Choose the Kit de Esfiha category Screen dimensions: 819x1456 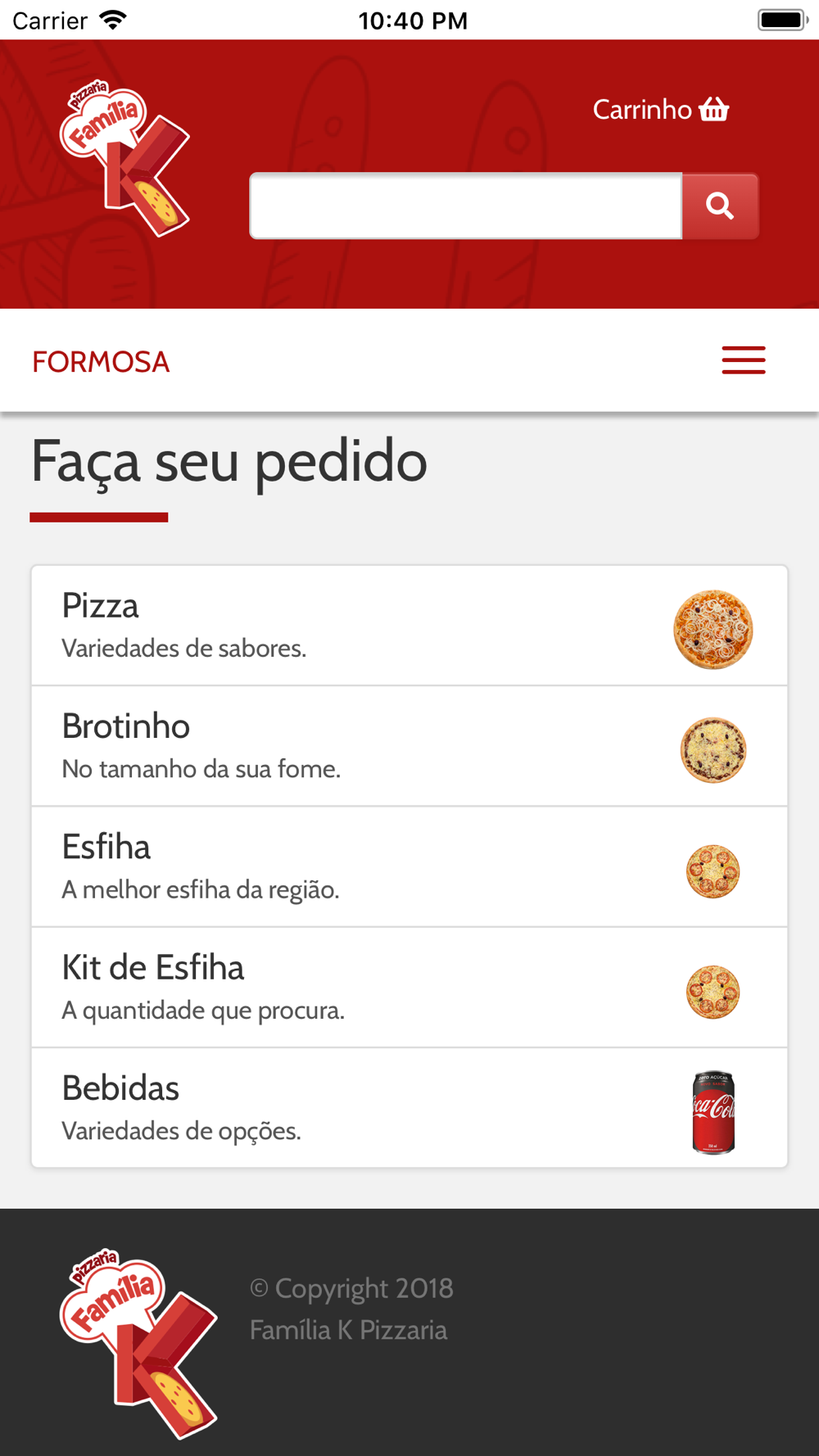[409, 987]
